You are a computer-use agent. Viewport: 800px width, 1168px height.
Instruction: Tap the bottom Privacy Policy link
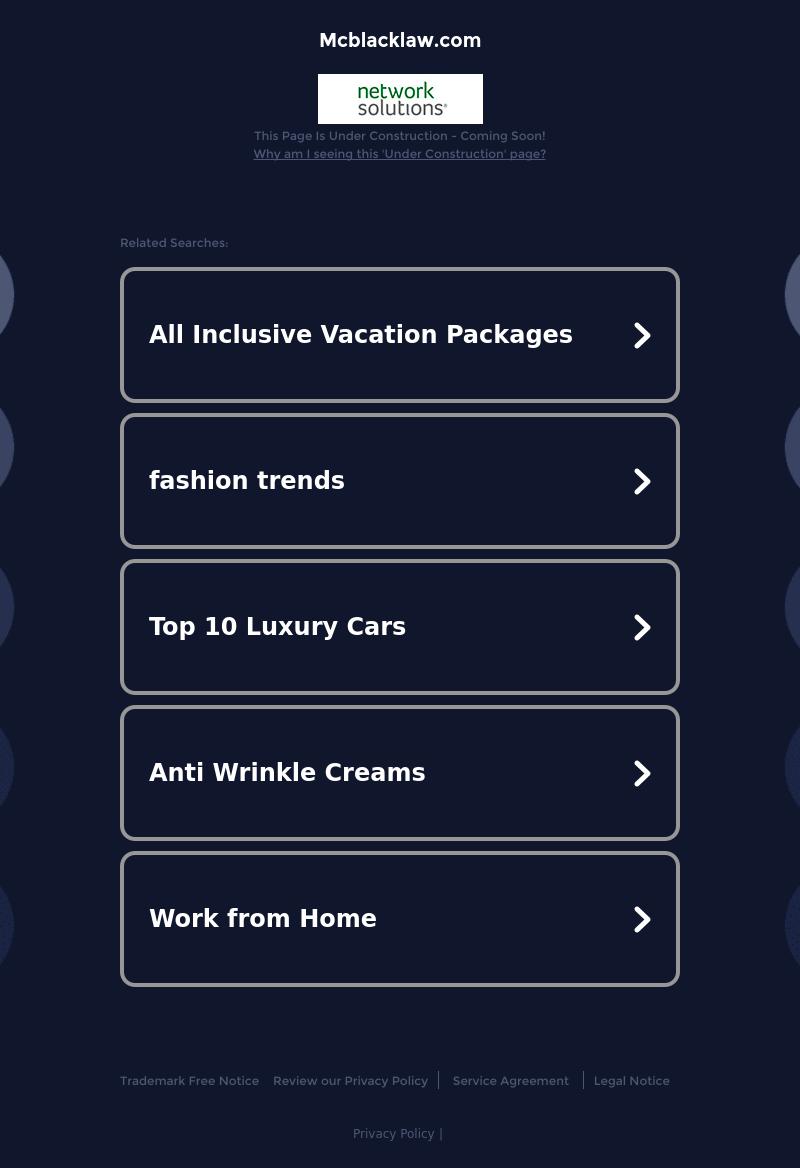[393, 1134]
